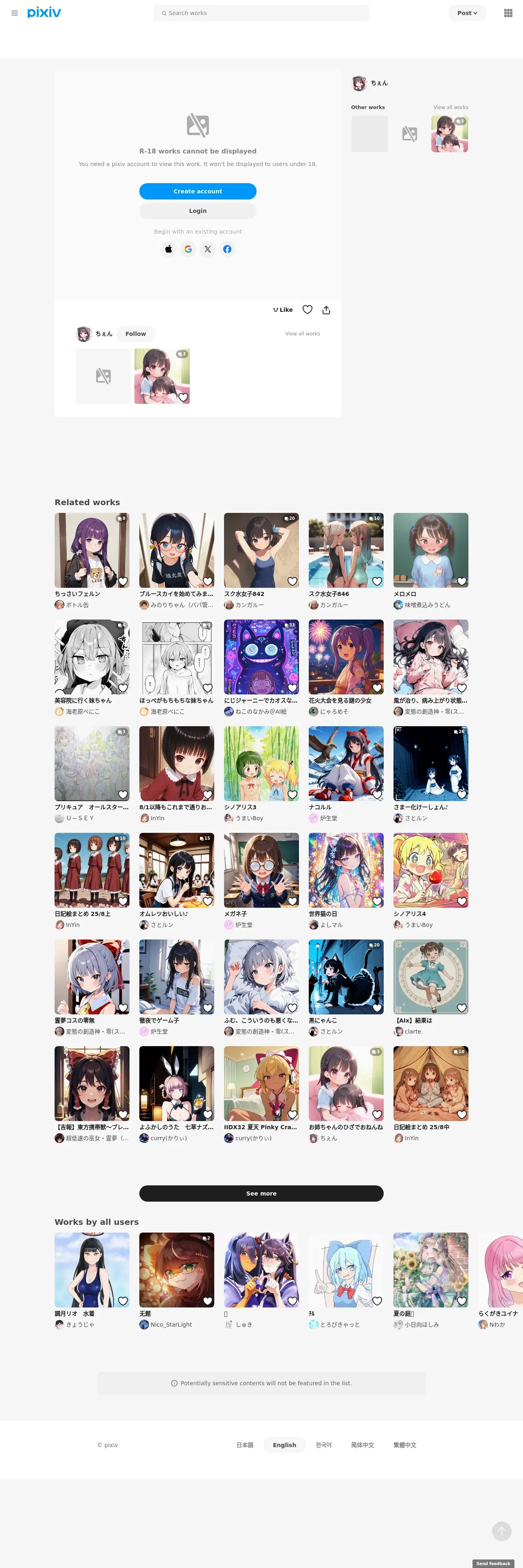523x1568 pixels.
Task: Open the Send feedback button
Action: pyautogui.click(x=492, y=1563)
